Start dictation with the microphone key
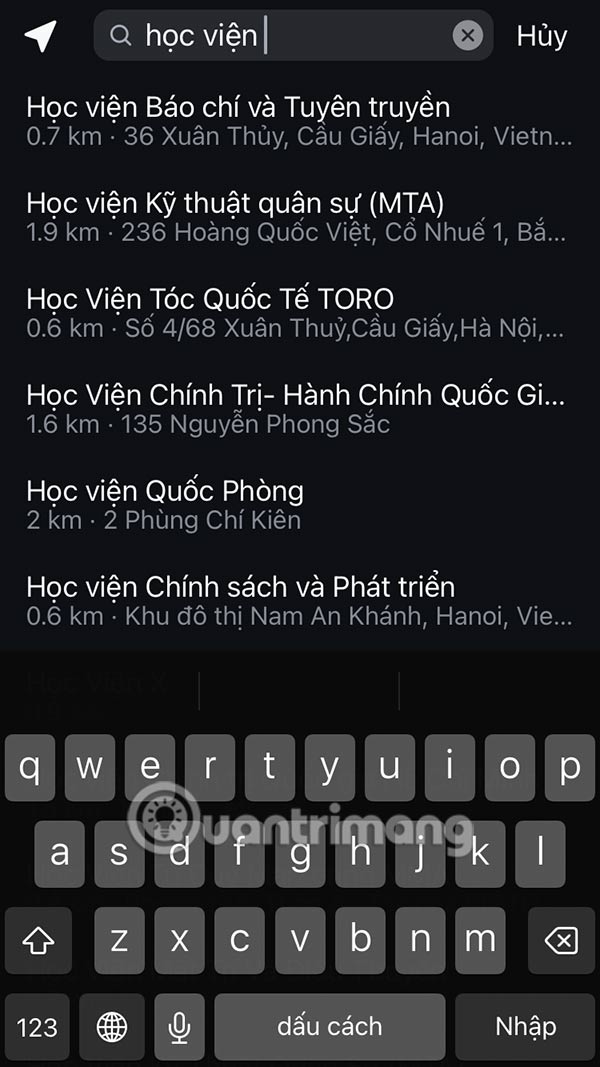 point(180,1026)
